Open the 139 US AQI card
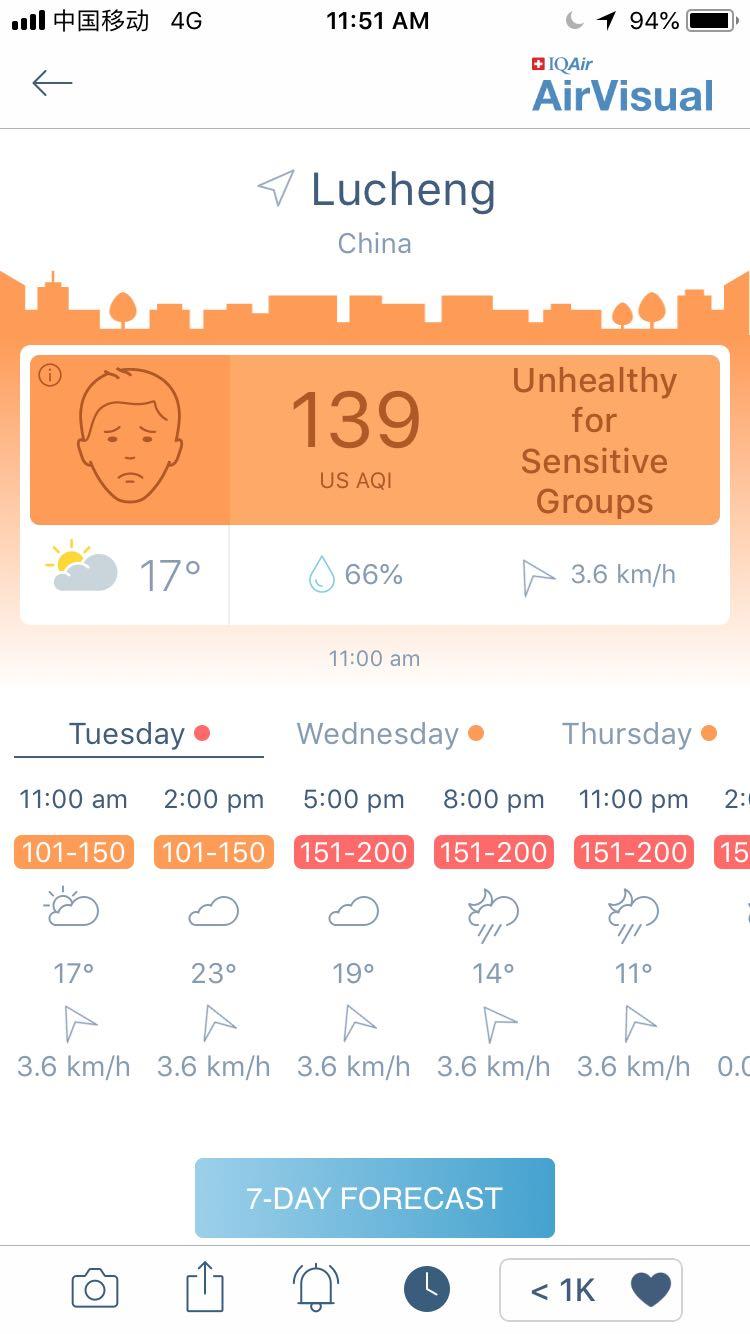Screen dimensions: 750x1334 click(375, 440)
